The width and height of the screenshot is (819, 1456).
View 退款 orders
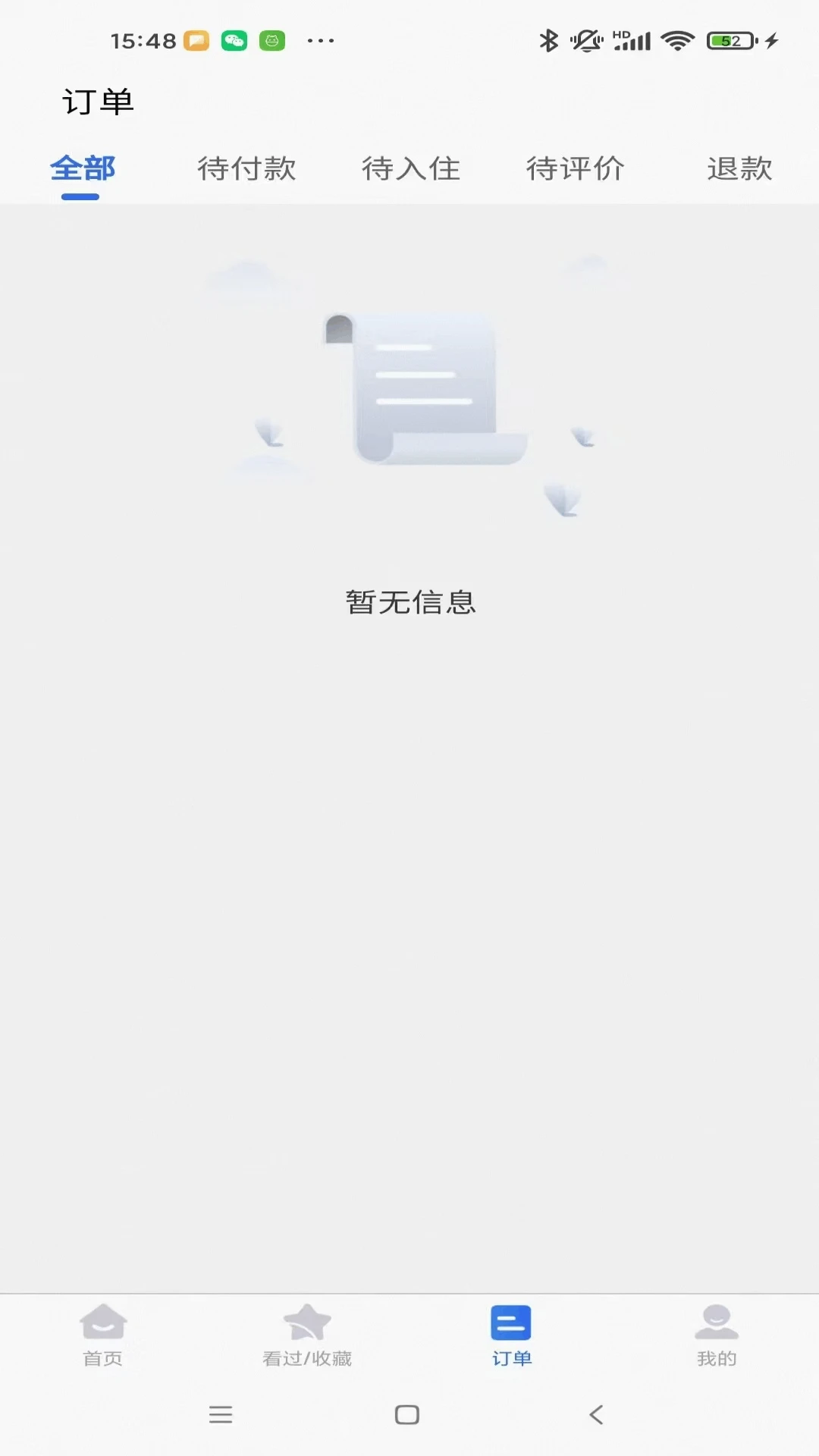click(x=739, y=168)
